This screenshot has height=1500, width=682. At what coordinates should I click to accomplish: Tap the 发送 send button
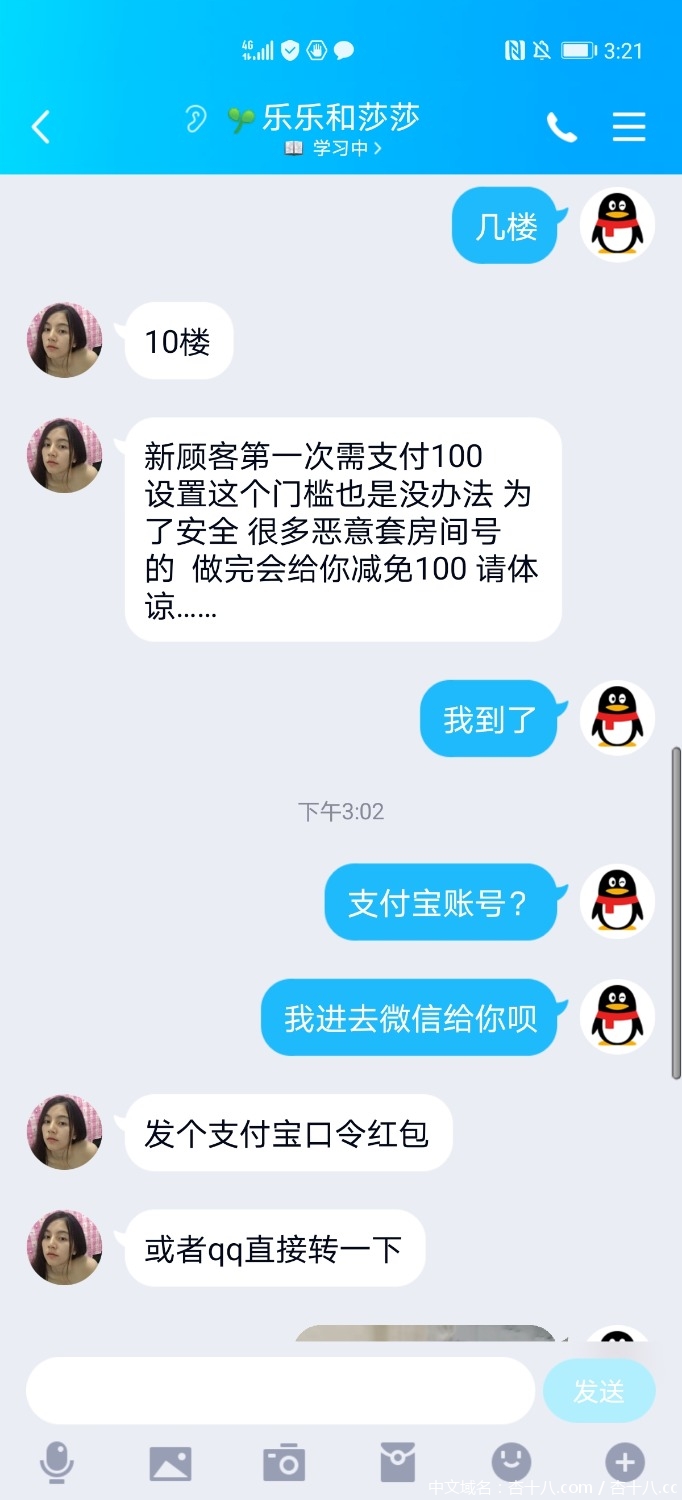(598, 1390)
